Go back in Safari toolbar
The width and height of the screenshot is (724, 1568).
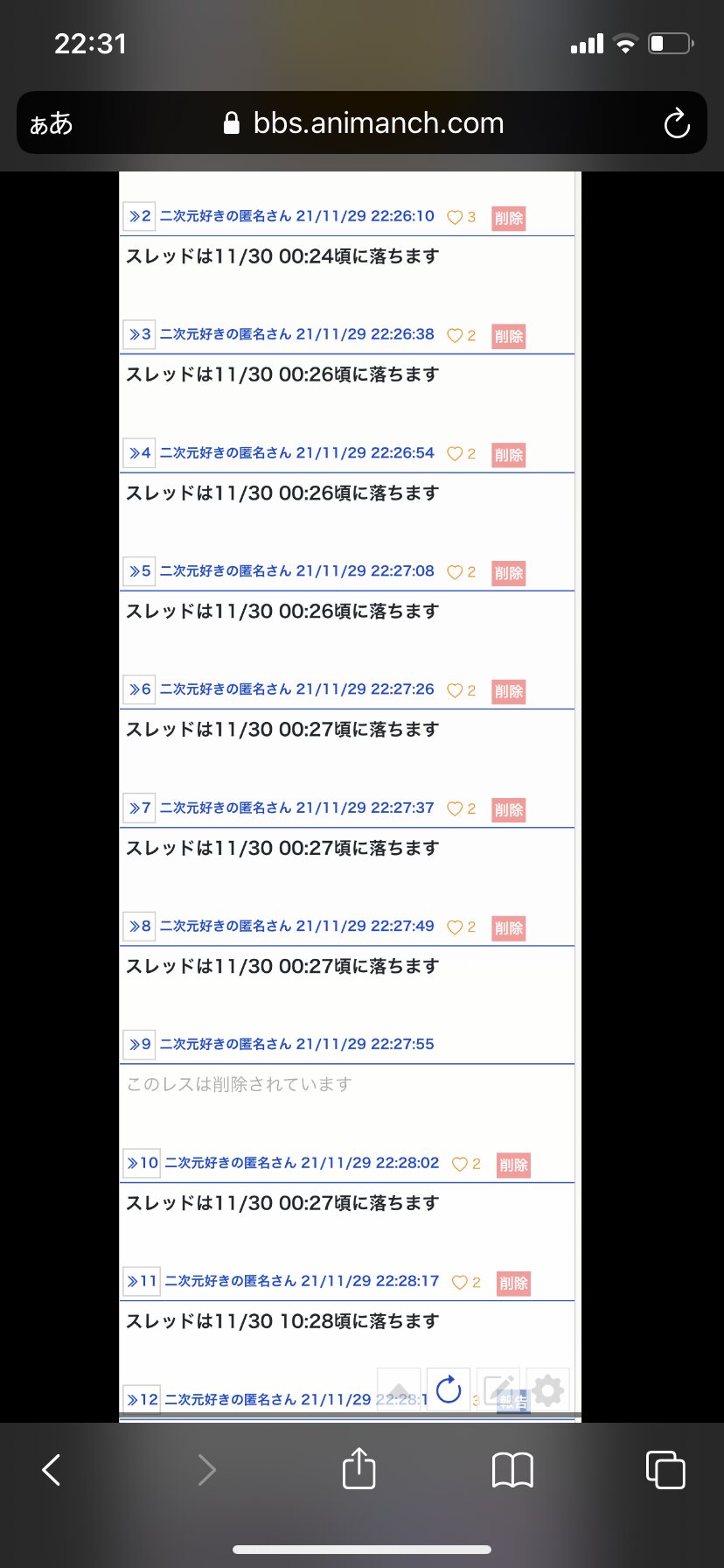(52, 1470)
